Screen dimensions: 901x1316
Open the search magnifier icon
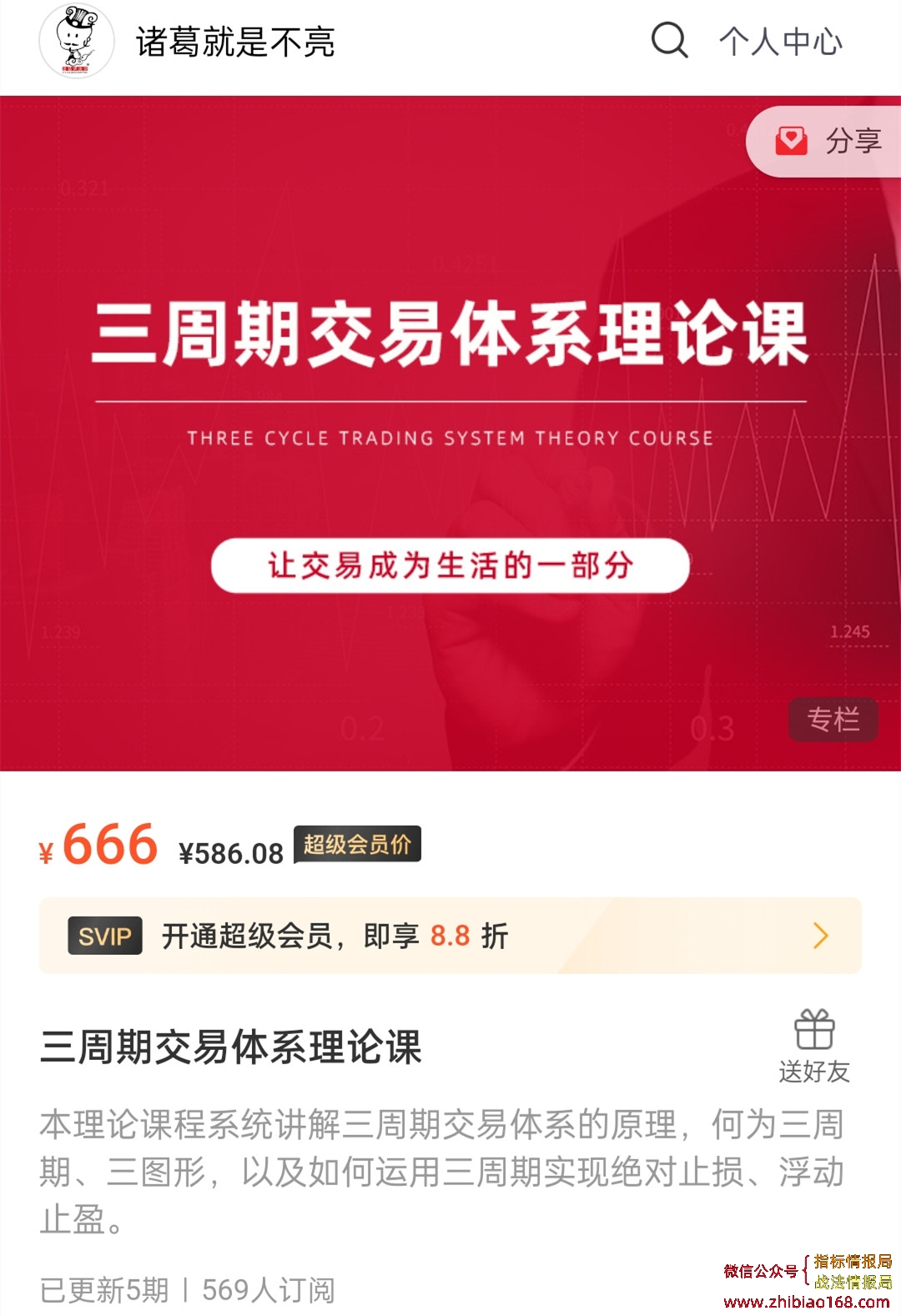click(x=669, y=39)
